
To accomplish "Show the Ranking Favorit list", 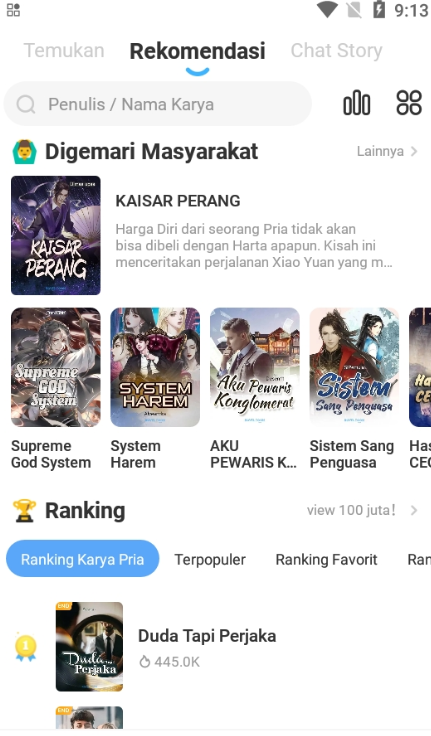I will click(326, 560).
